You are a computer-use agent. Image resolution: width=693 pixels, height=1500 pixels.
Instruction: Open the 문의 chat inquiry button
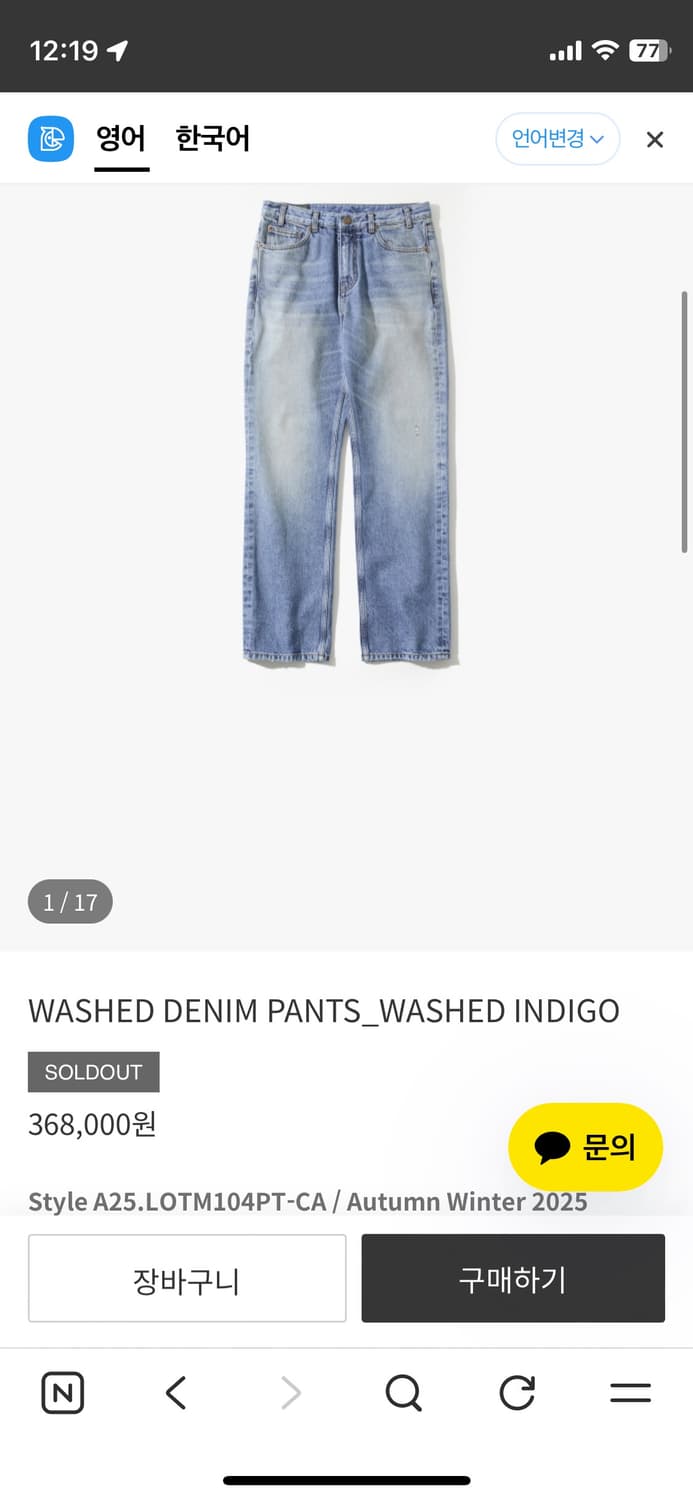pos(585,1147)
